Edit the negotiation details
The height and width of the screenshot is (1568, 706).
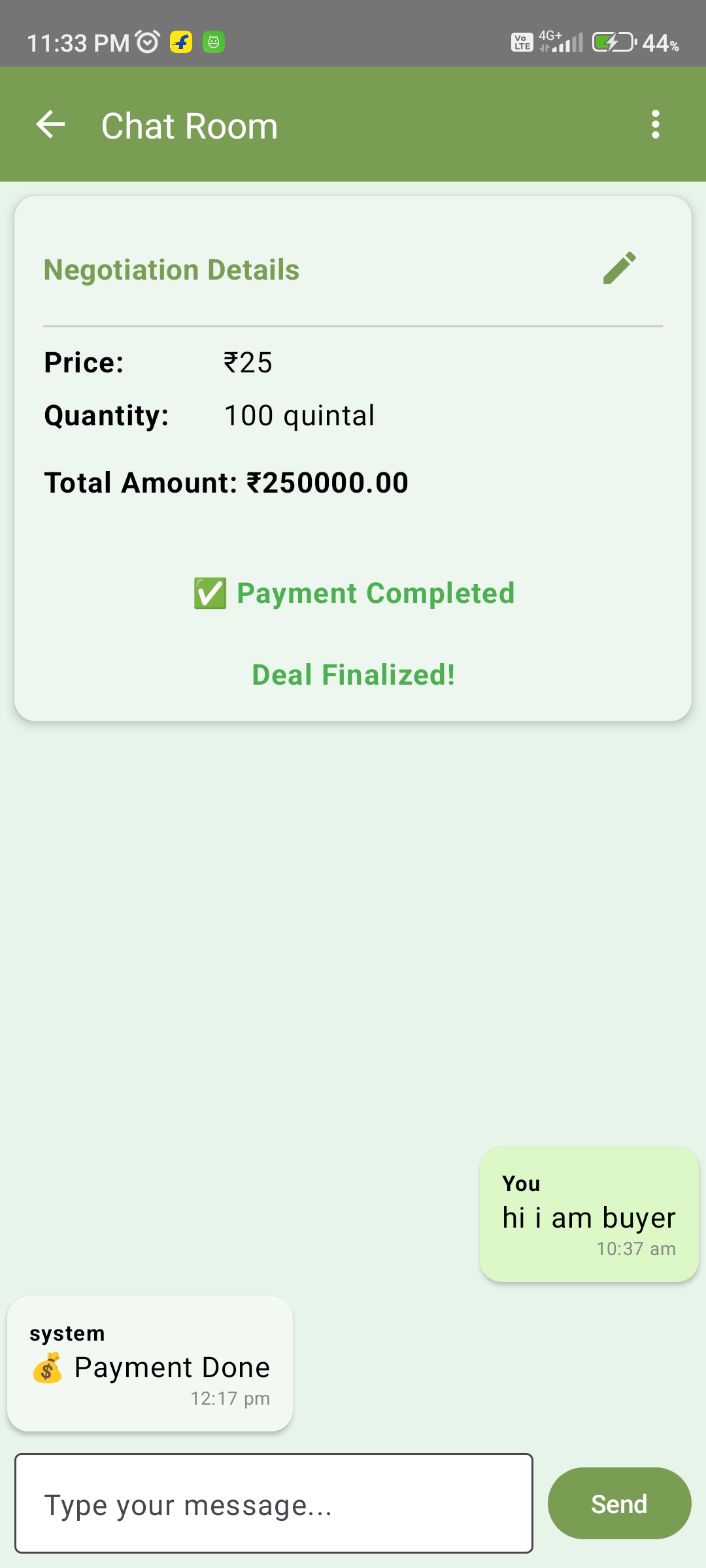tap(619, 269)
